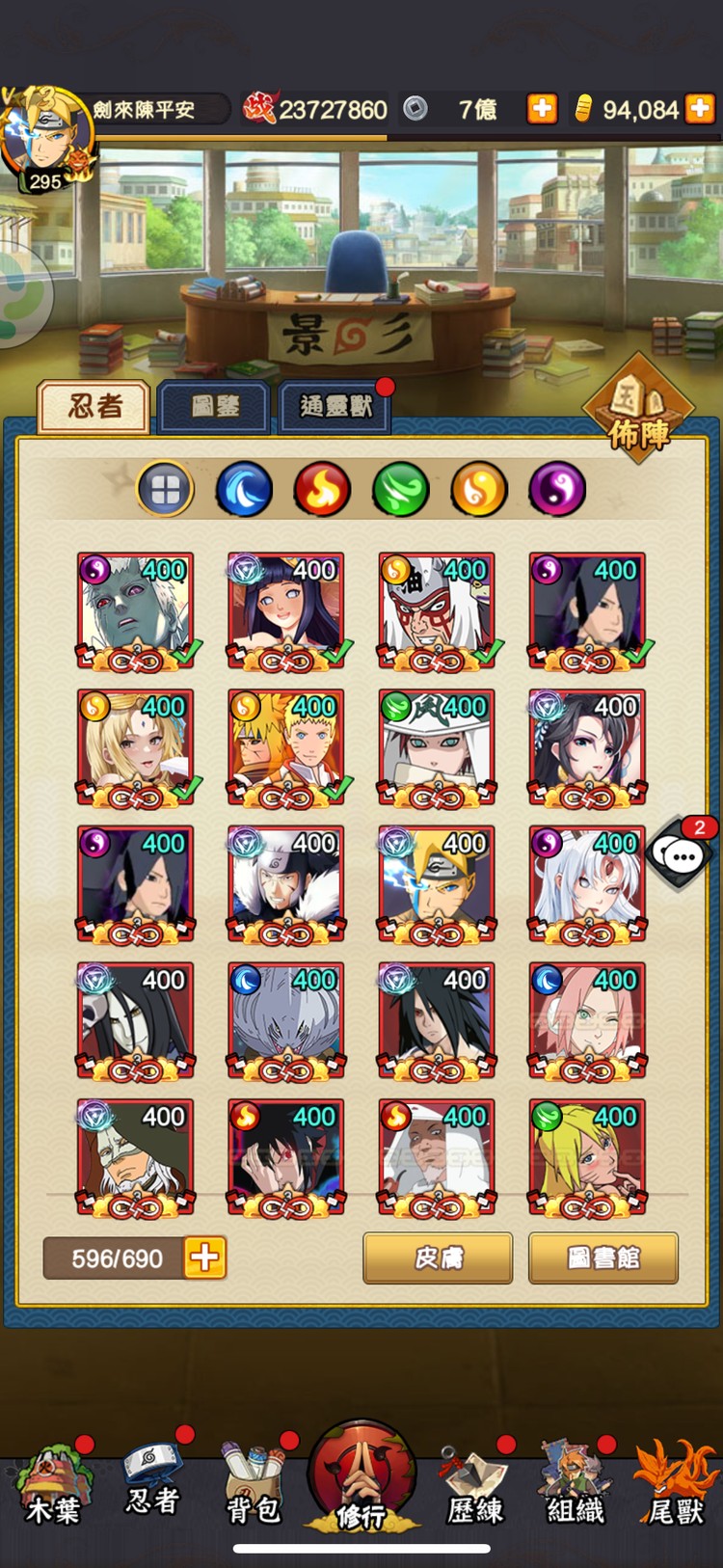Open the 通靈獸 tab
The width and height of the screenshot is (723, 1568).
(334, 406)
